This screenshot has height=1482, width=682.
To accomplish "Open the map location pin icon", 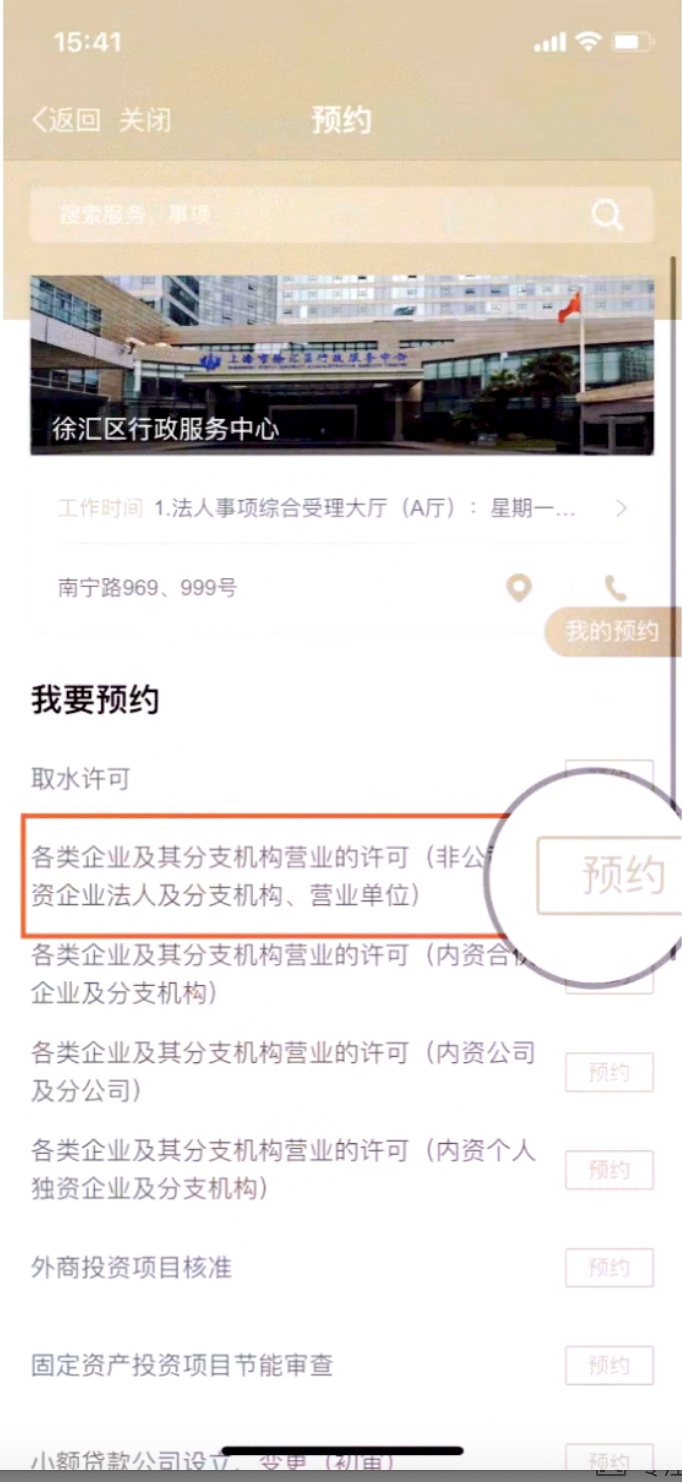I will pos(518,589).
